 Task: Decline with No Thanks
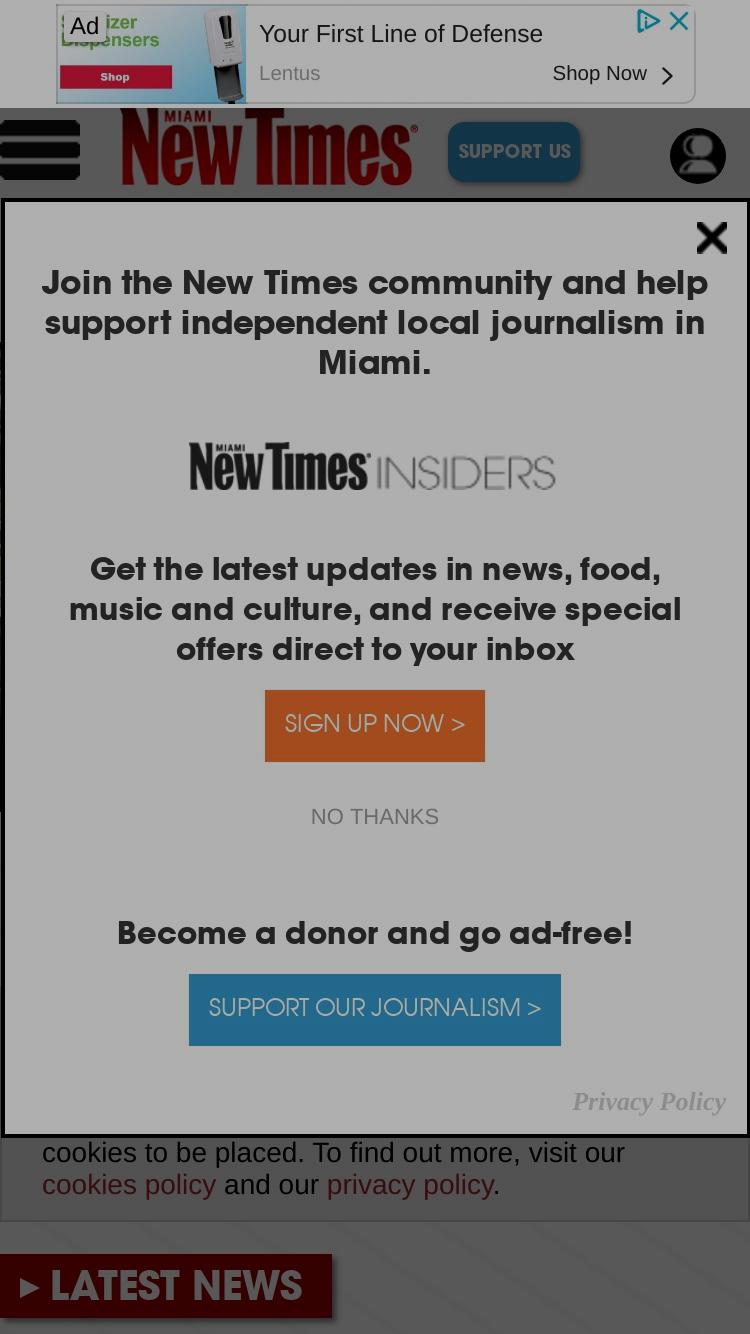pos(375,816)
